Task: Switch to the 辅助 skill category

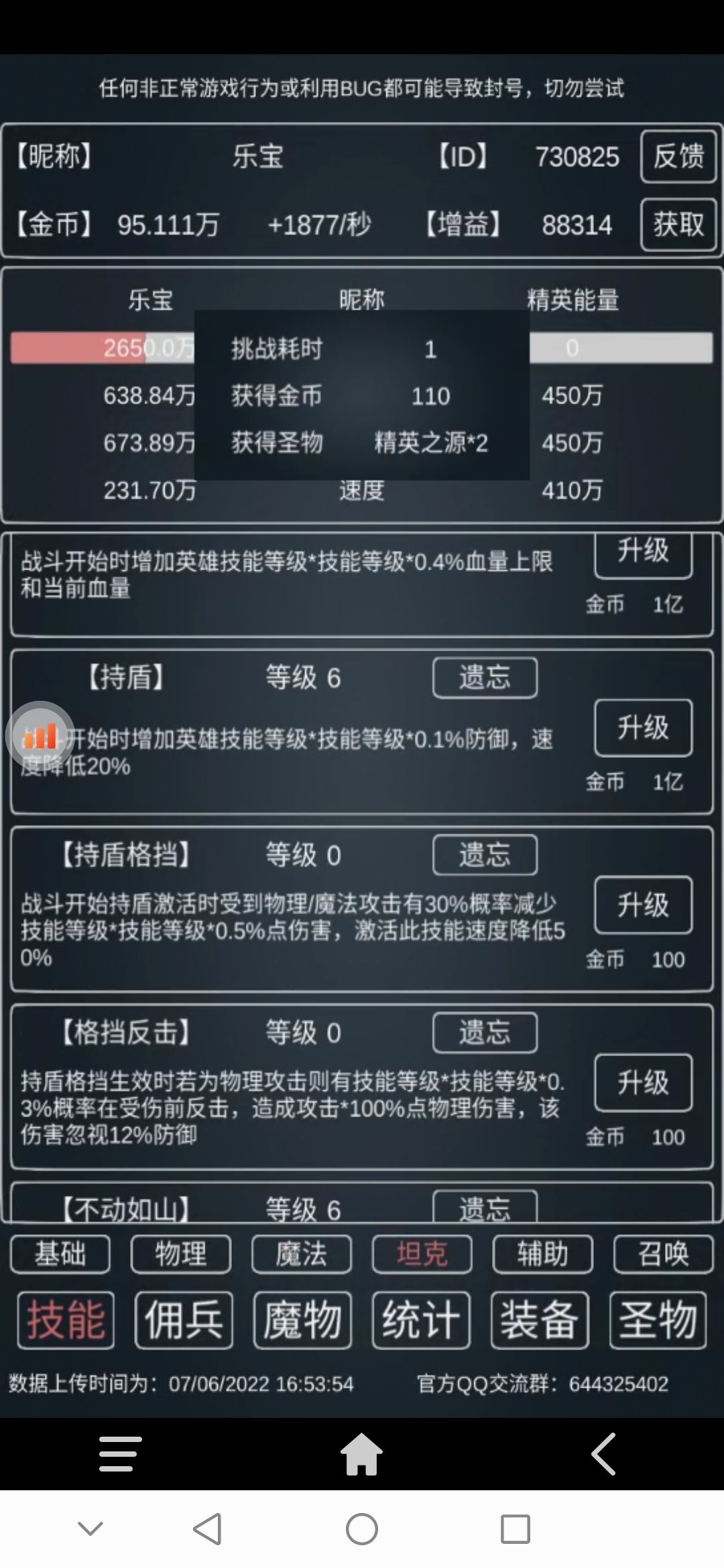Action: [x=542, y=1254]
